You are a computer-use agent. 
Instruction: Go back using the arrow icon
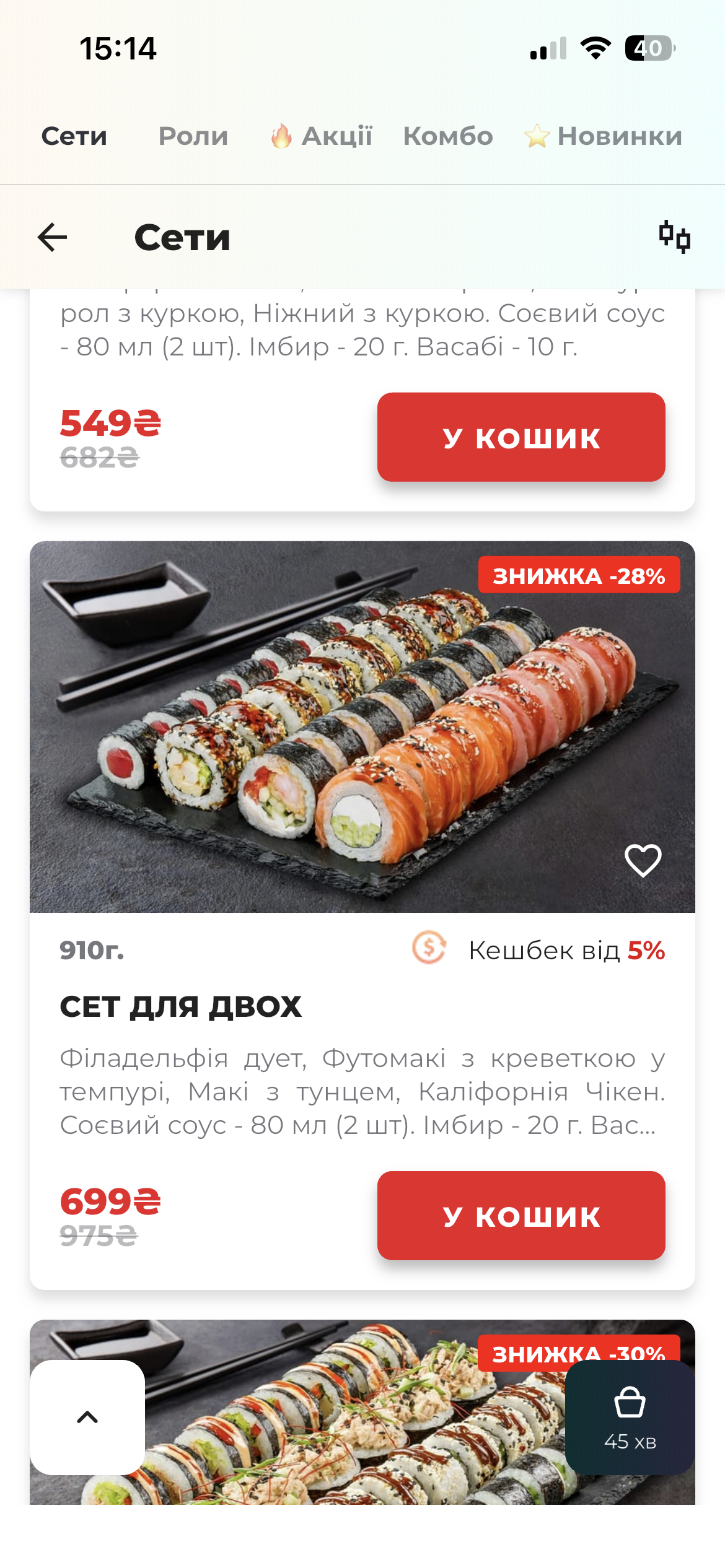tap(52, 237)
